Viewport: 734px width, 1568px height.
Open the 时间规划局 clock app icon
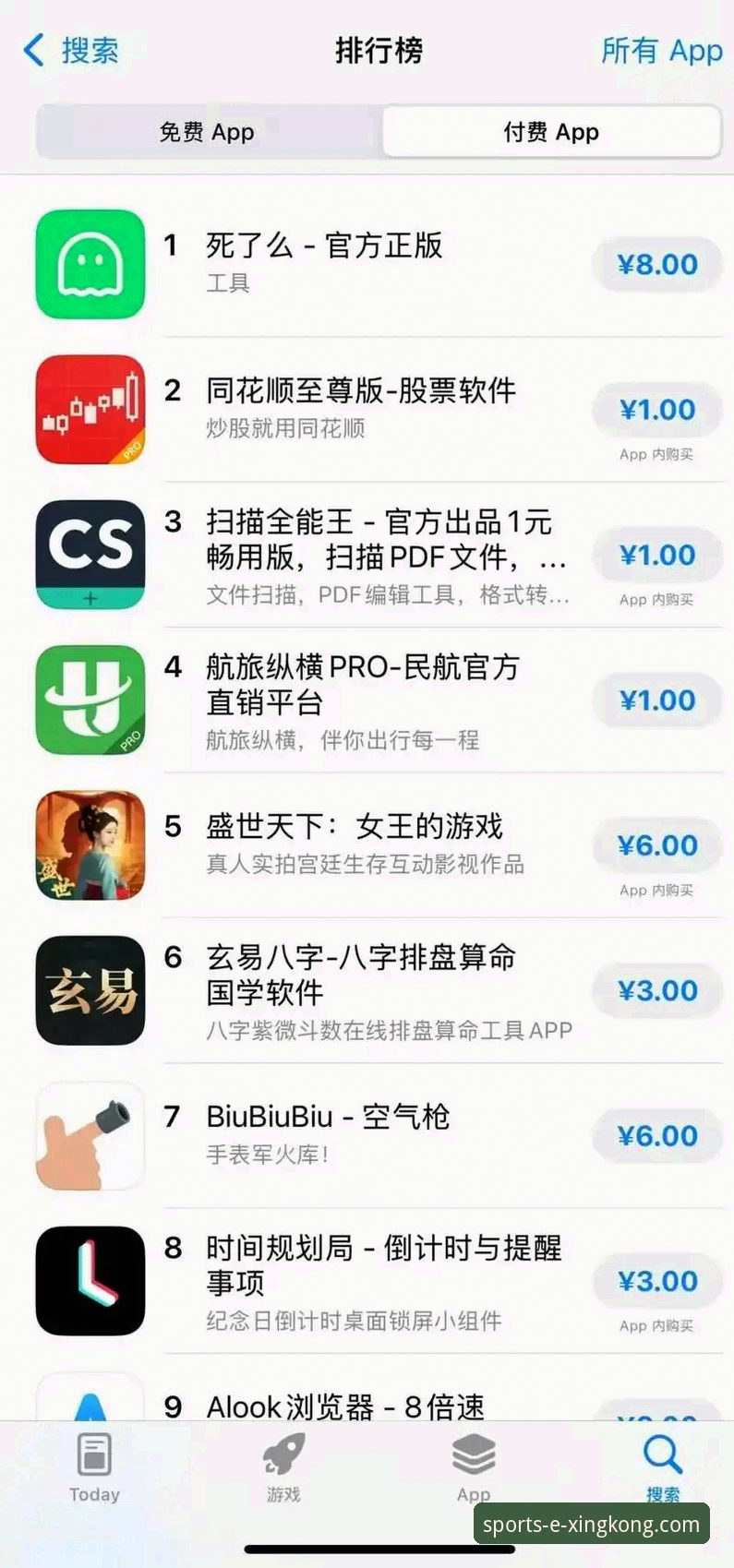coord(90,1281)
